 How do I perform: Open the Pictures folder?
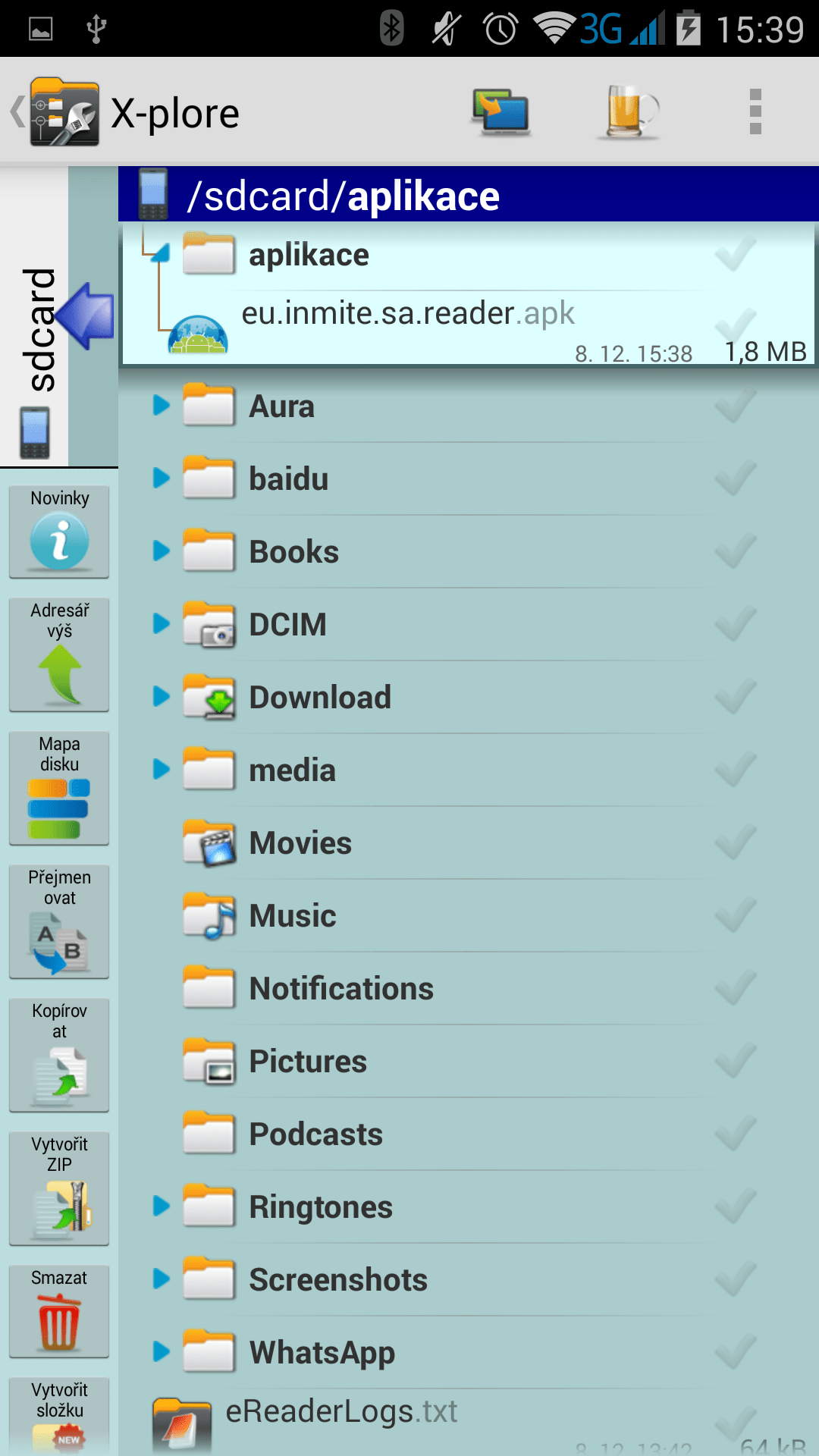tap(308, 1062)
